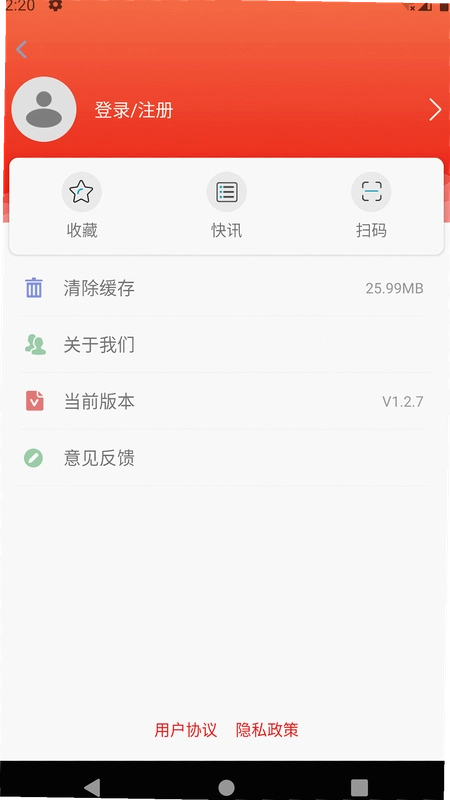Tap the gray profile avatar

[44, 109]
